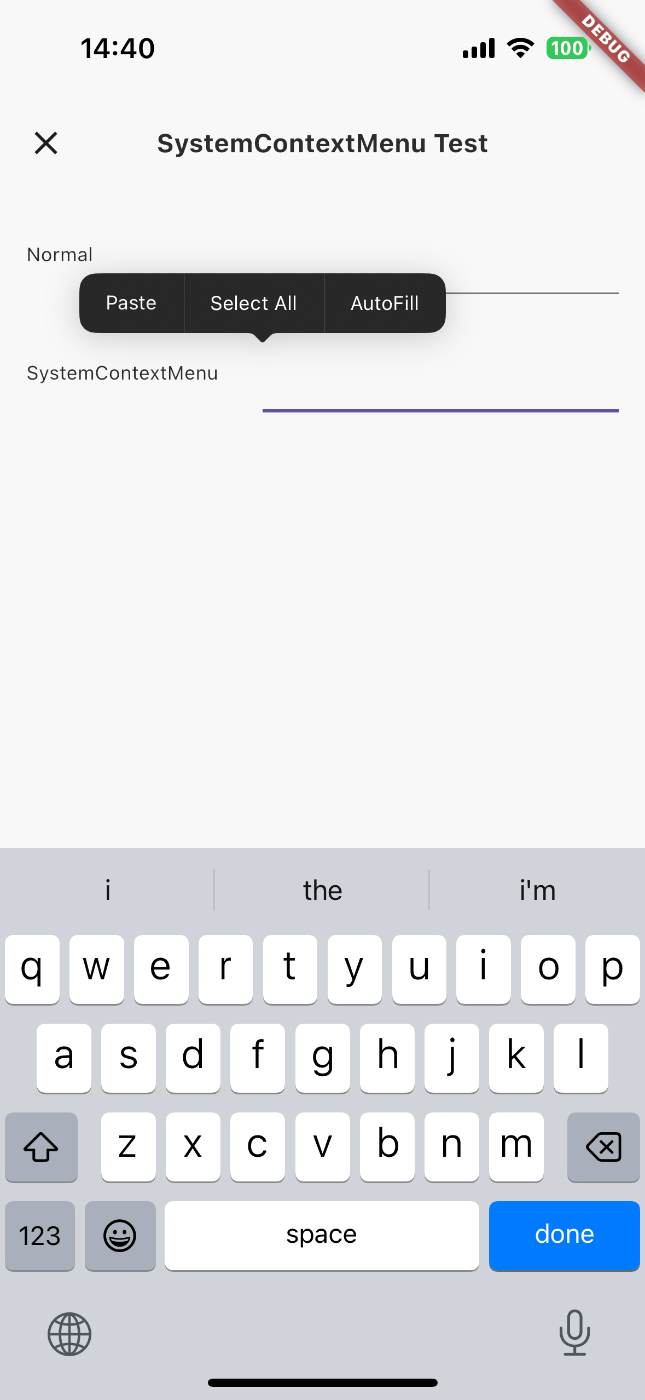
Task: Insert the suggestion "i'm"
Action: (x=537, y=890)
